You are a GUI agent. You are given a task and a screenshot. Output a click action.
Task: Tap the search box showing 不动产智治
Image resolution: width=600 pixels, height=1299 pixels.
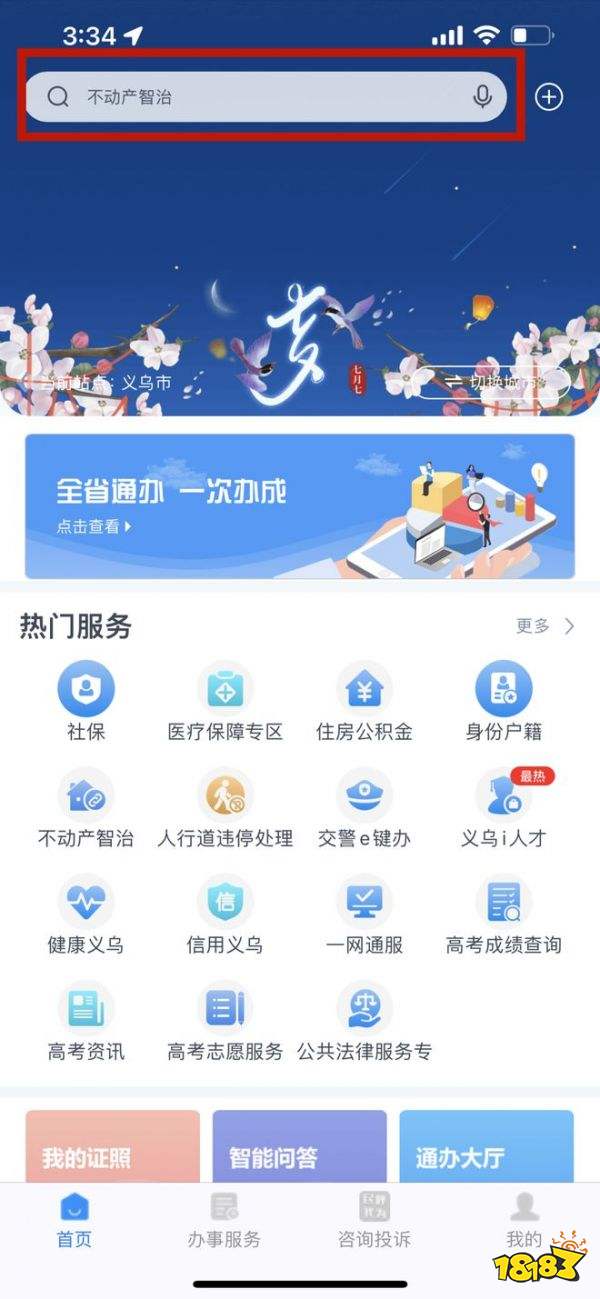pyautogui.click(x=250, y=97)
